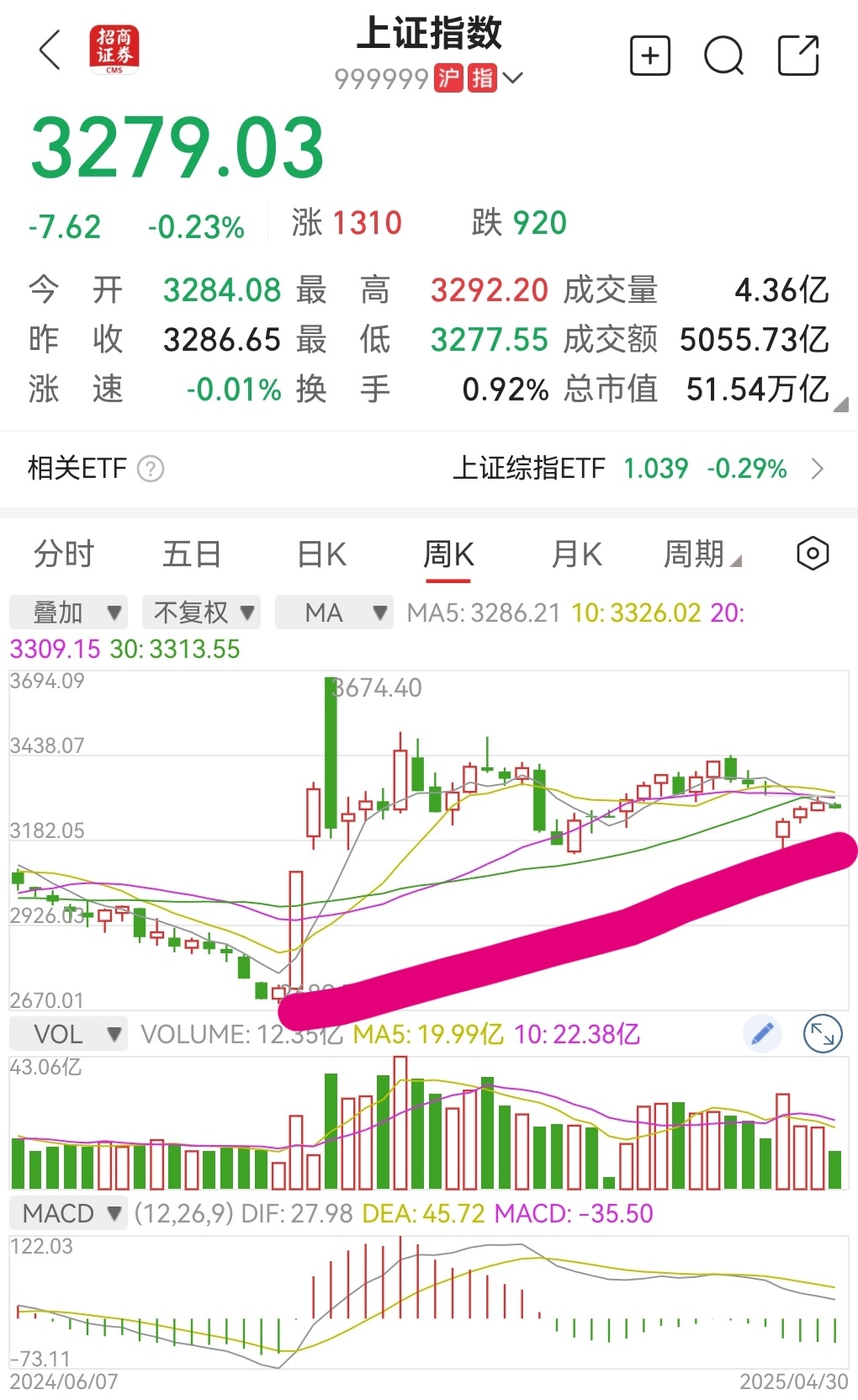The image size is (858, 1400).
Task: Open the VOL indicator dropdown
Action: pyautogui.click(x=67, y=1033)
